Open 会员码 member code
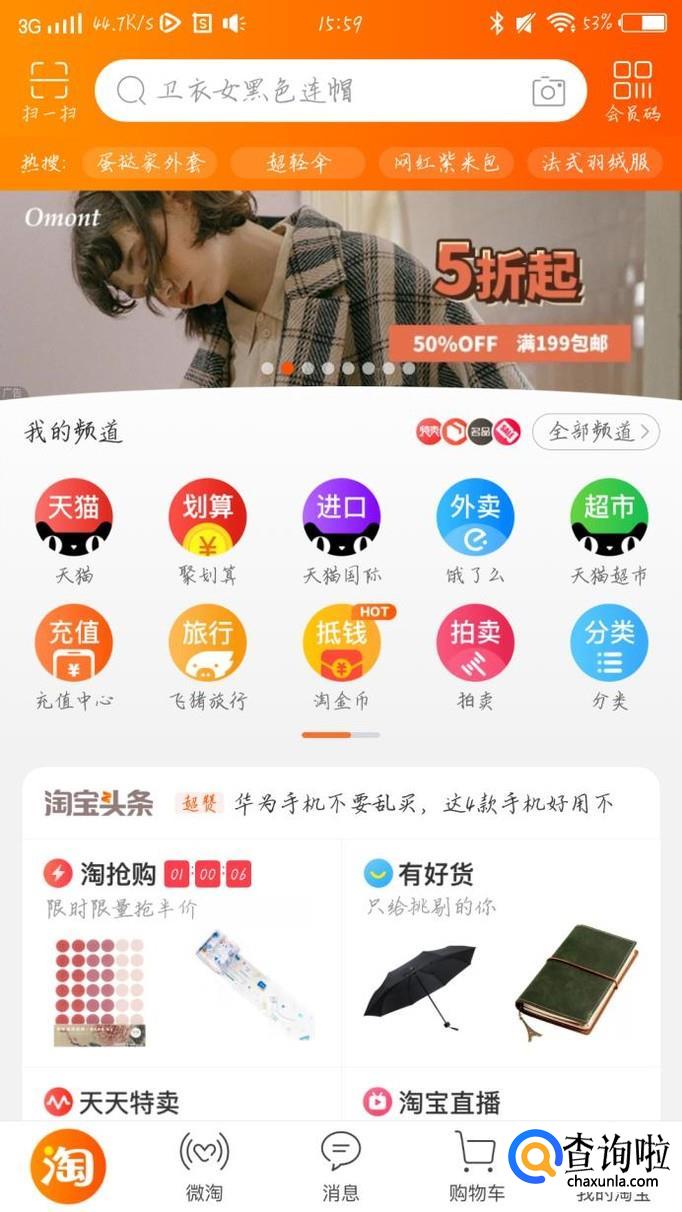The image size is (682, 1212). pyautogui.click(x=632, y=92)
